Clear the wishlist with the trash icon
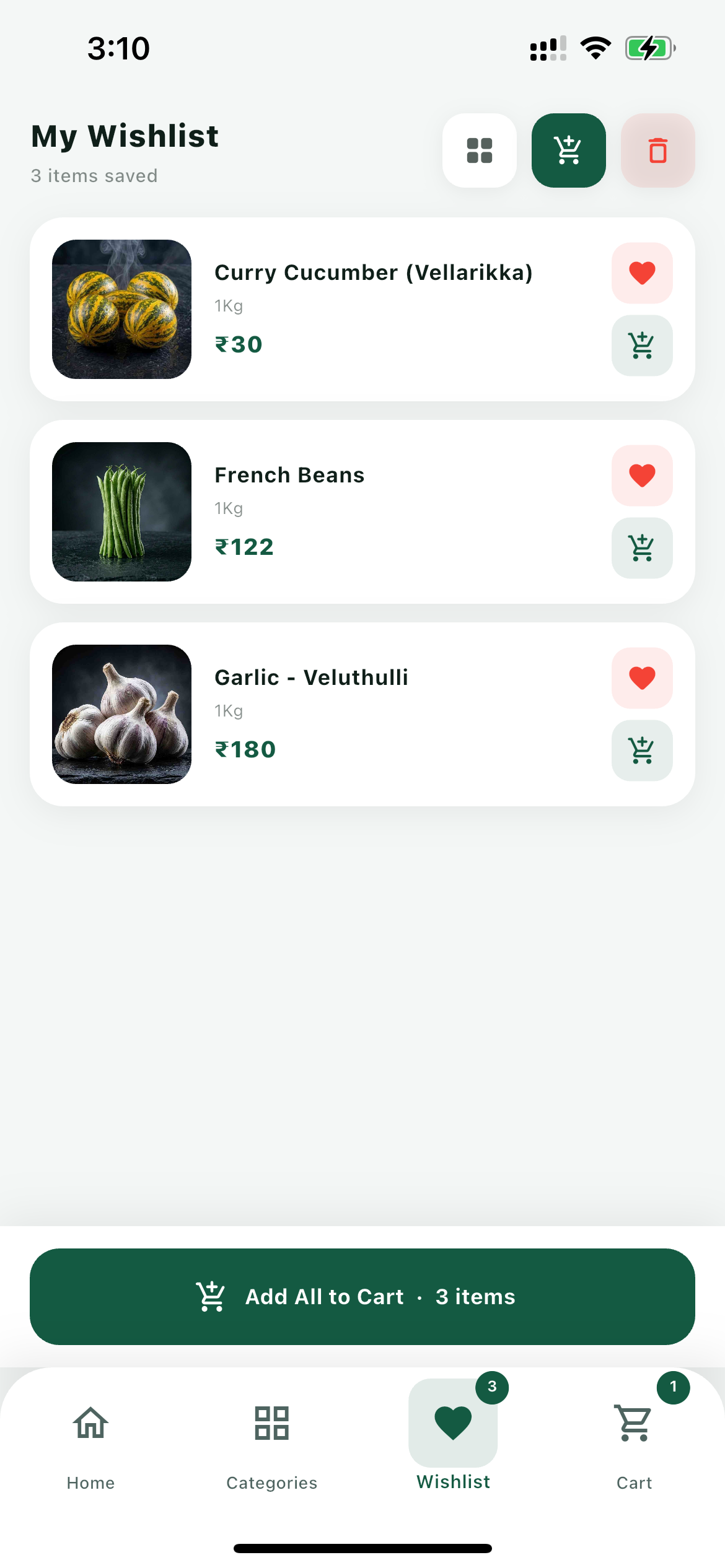The width and height of the screenshot is (725, 1568). (657, 150)
